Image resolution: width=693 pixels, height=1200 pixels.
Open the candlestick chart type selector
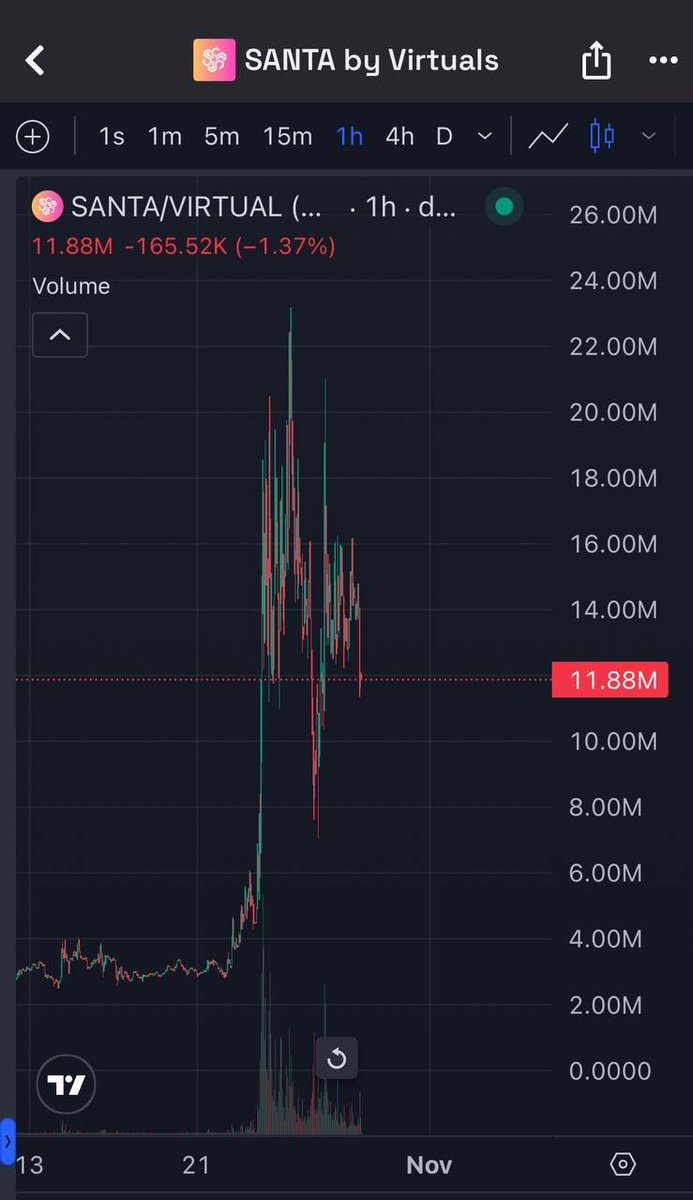pos(602,137)
